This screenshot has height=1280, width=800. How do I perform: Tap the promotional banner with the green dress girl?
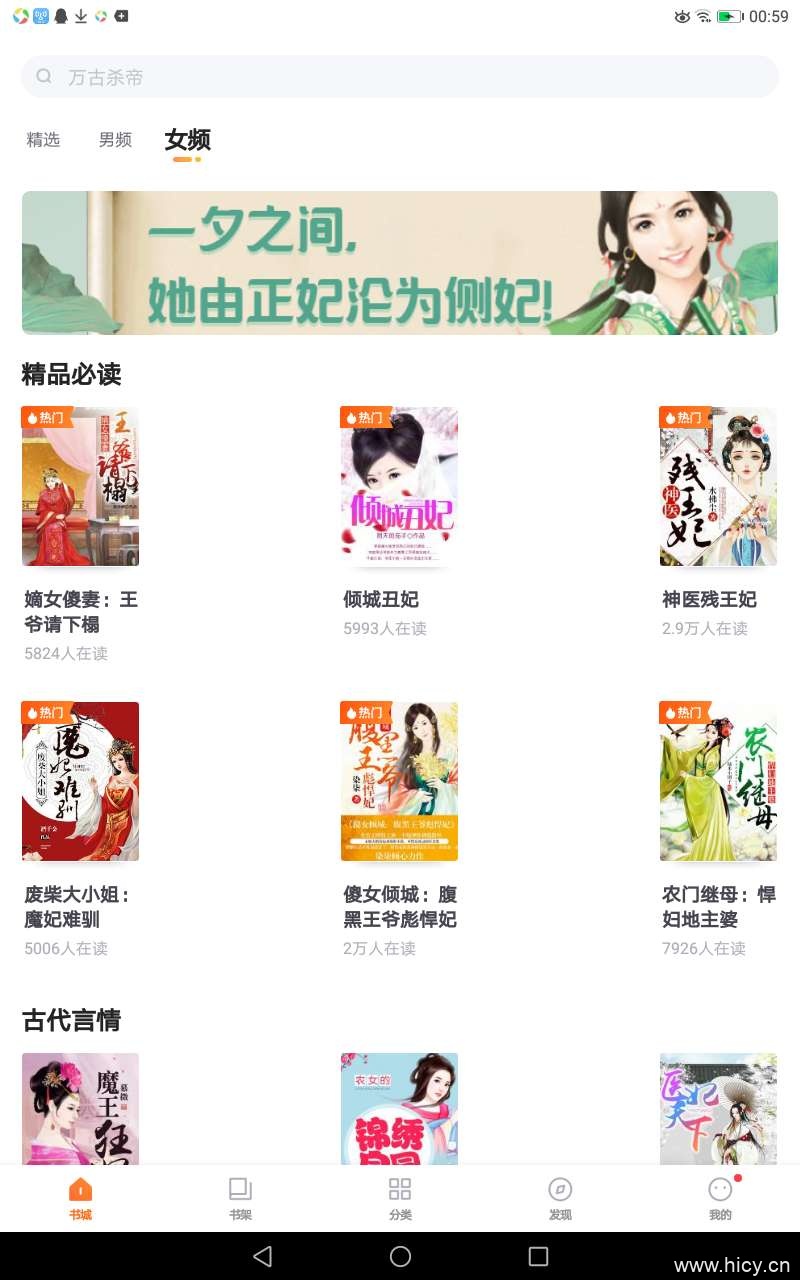(400, 263)
